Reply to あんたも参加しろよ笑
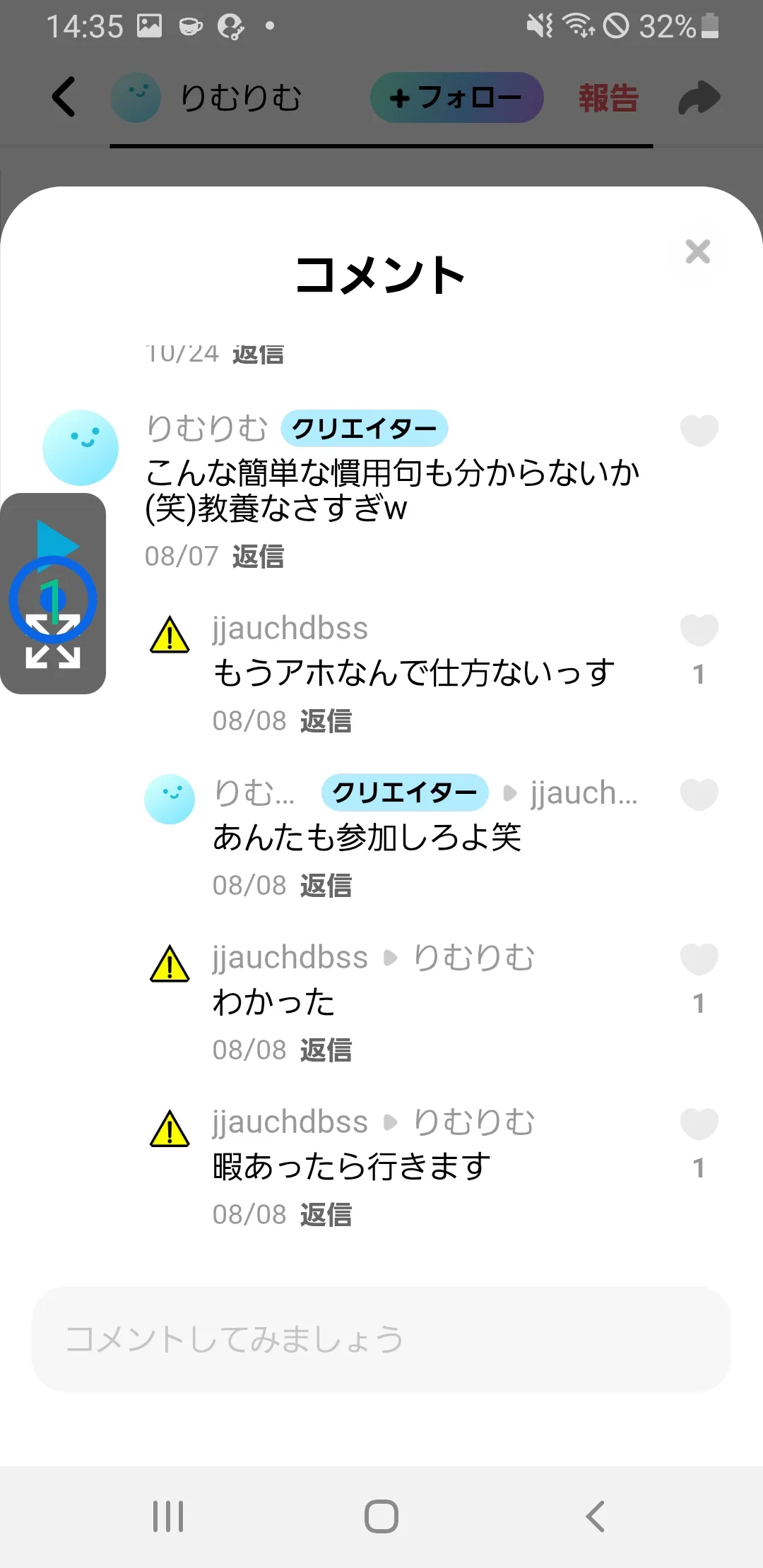 [326, 886]
